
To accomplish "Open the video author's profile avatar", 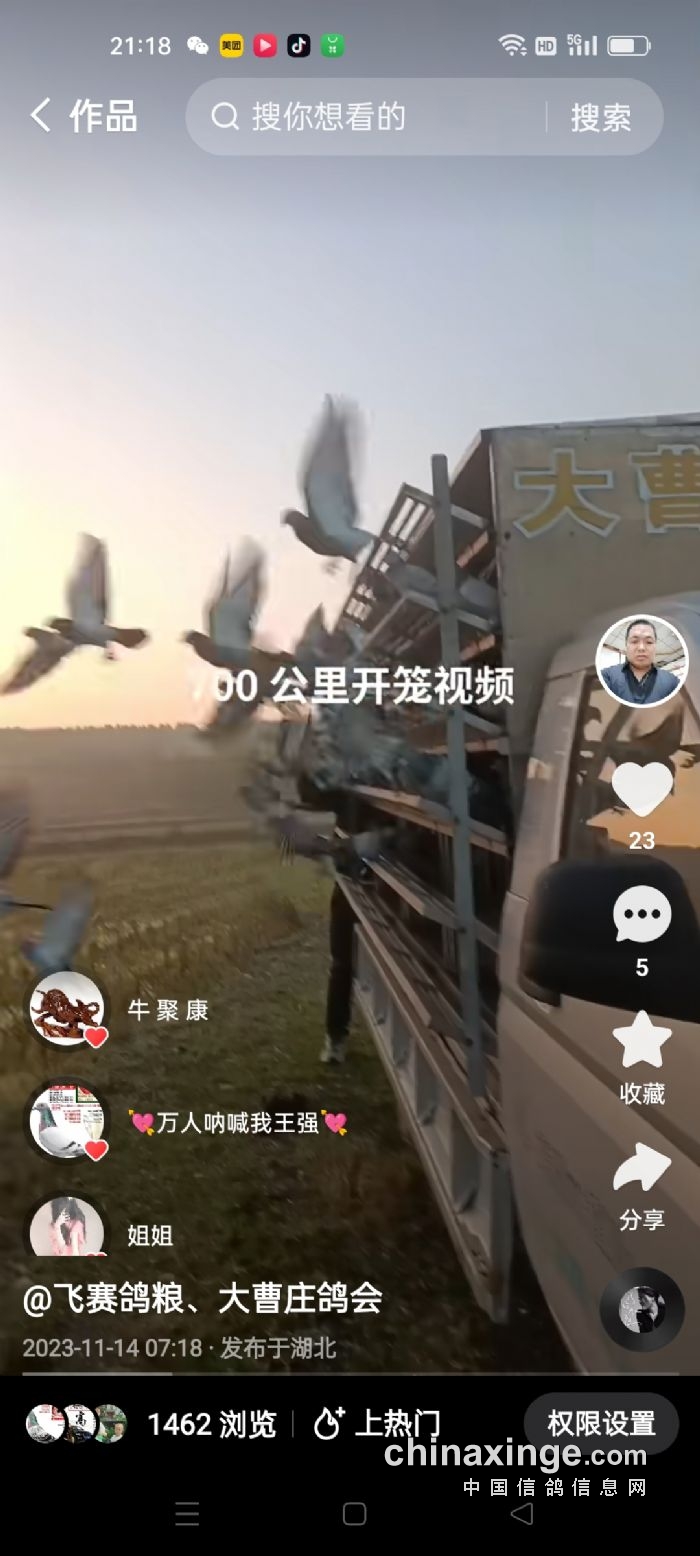I will coord(641,661).
